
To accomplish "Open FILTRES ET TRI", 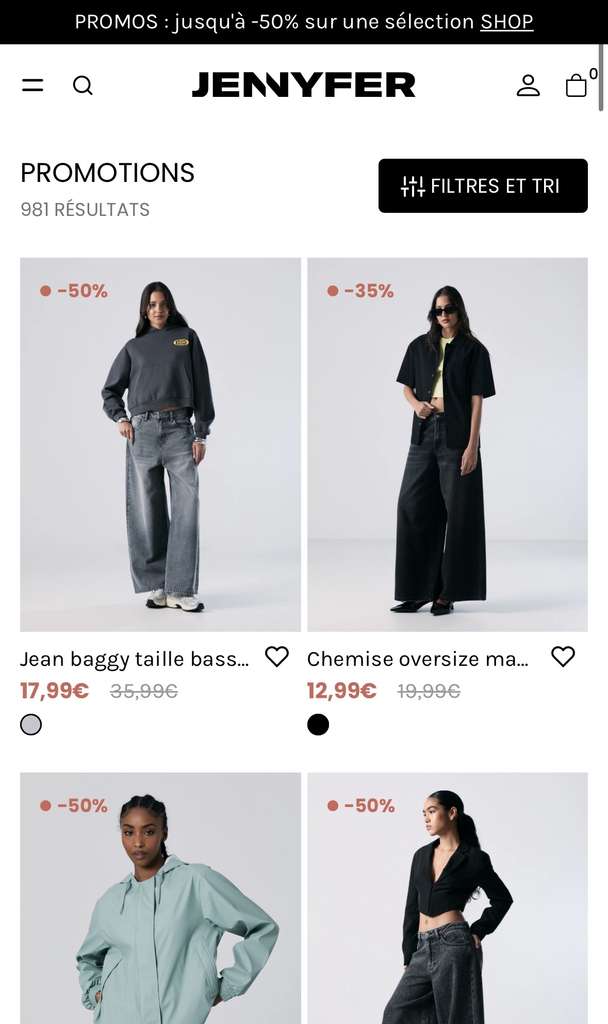I will [483, 185].
